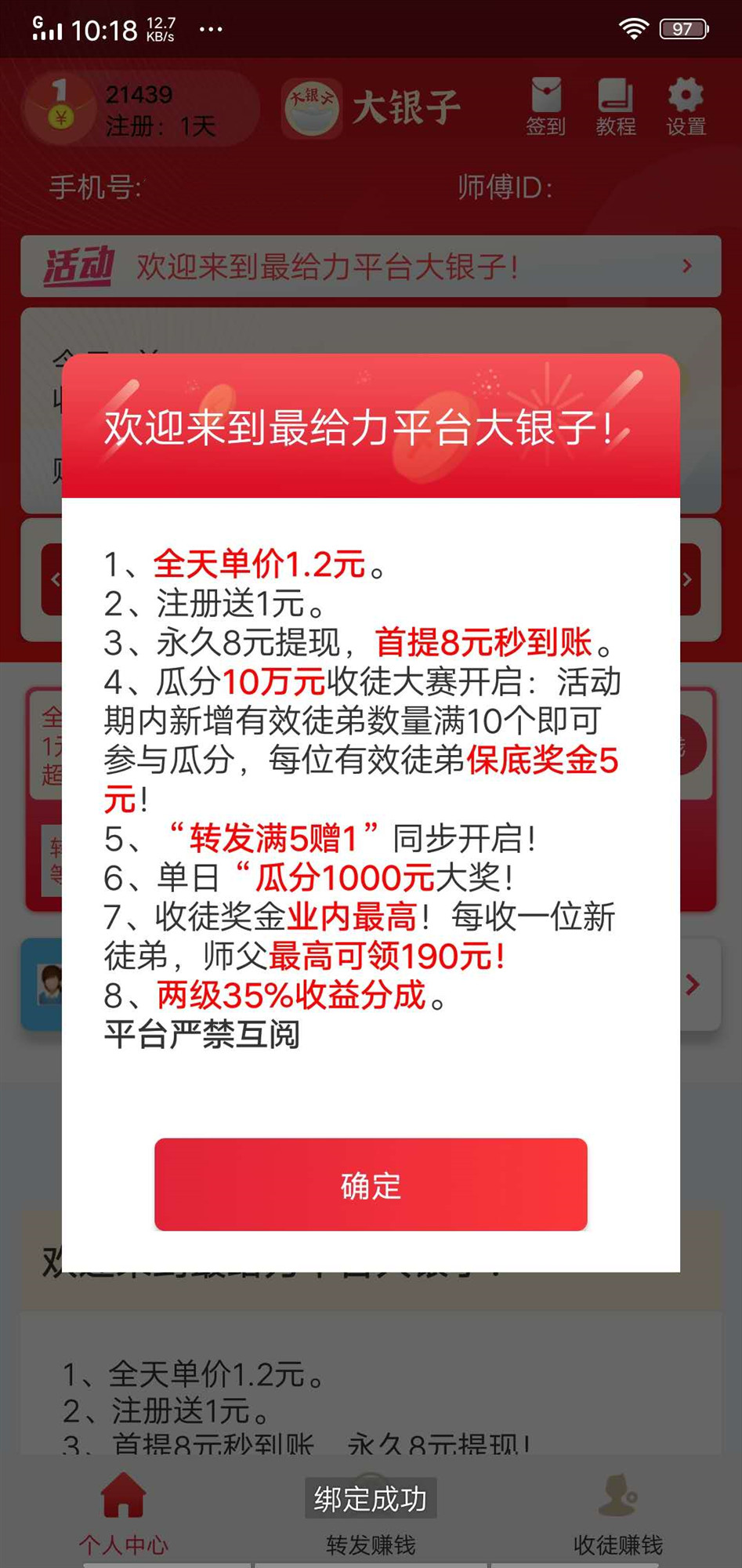
Task: Open the 教程 tutorial book icon
Action: 616,102
